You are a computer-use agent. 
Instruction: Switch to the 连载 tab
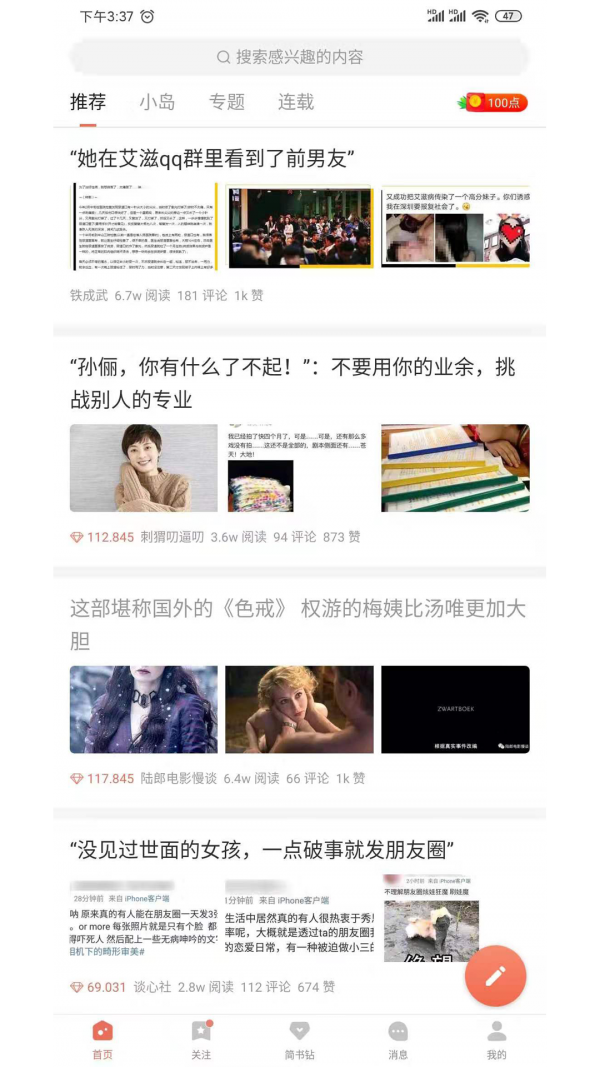click(x=296, y=102)
